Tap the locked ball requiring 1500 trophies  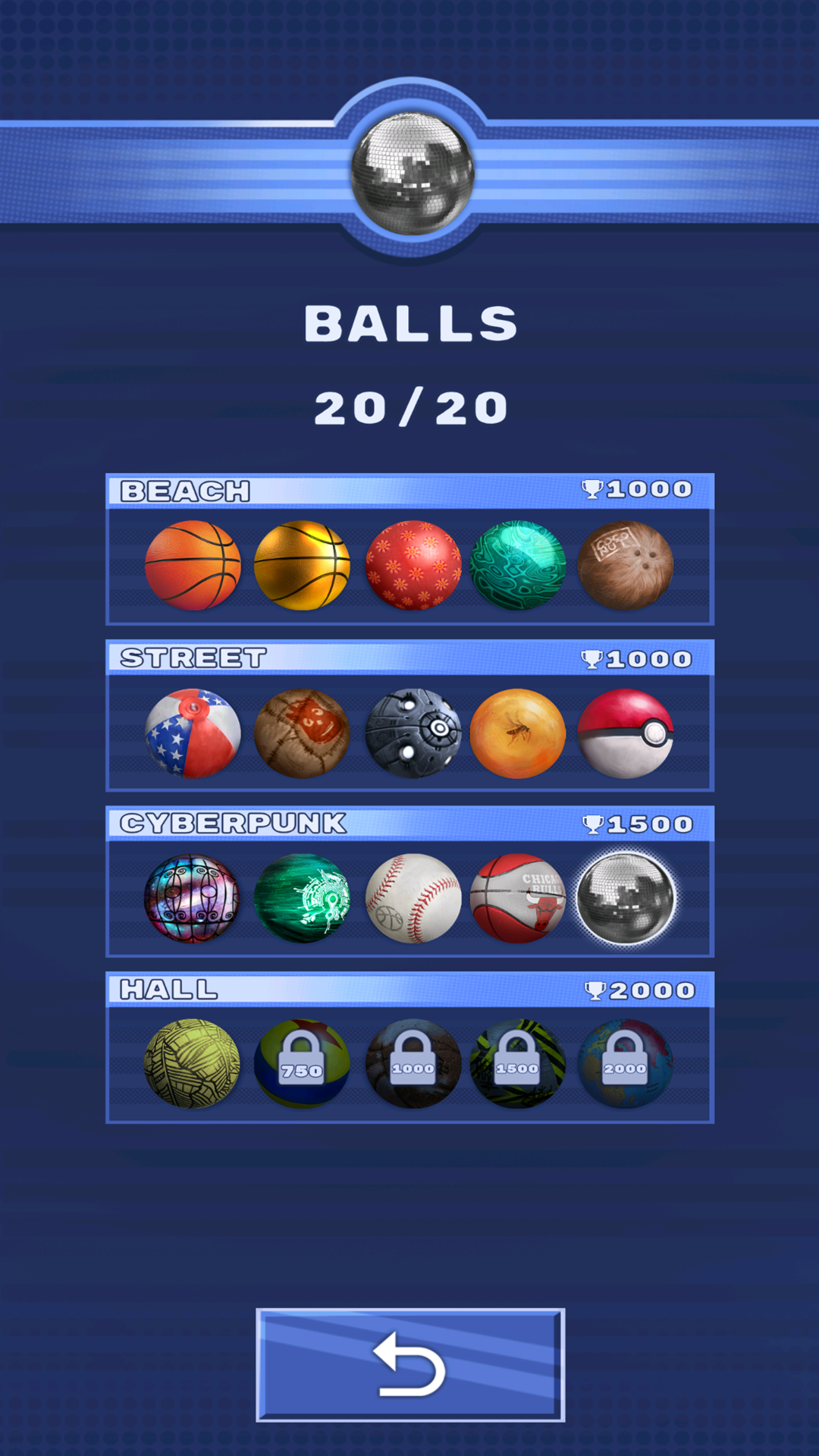pyautogui.click(x=518, y=1064)
